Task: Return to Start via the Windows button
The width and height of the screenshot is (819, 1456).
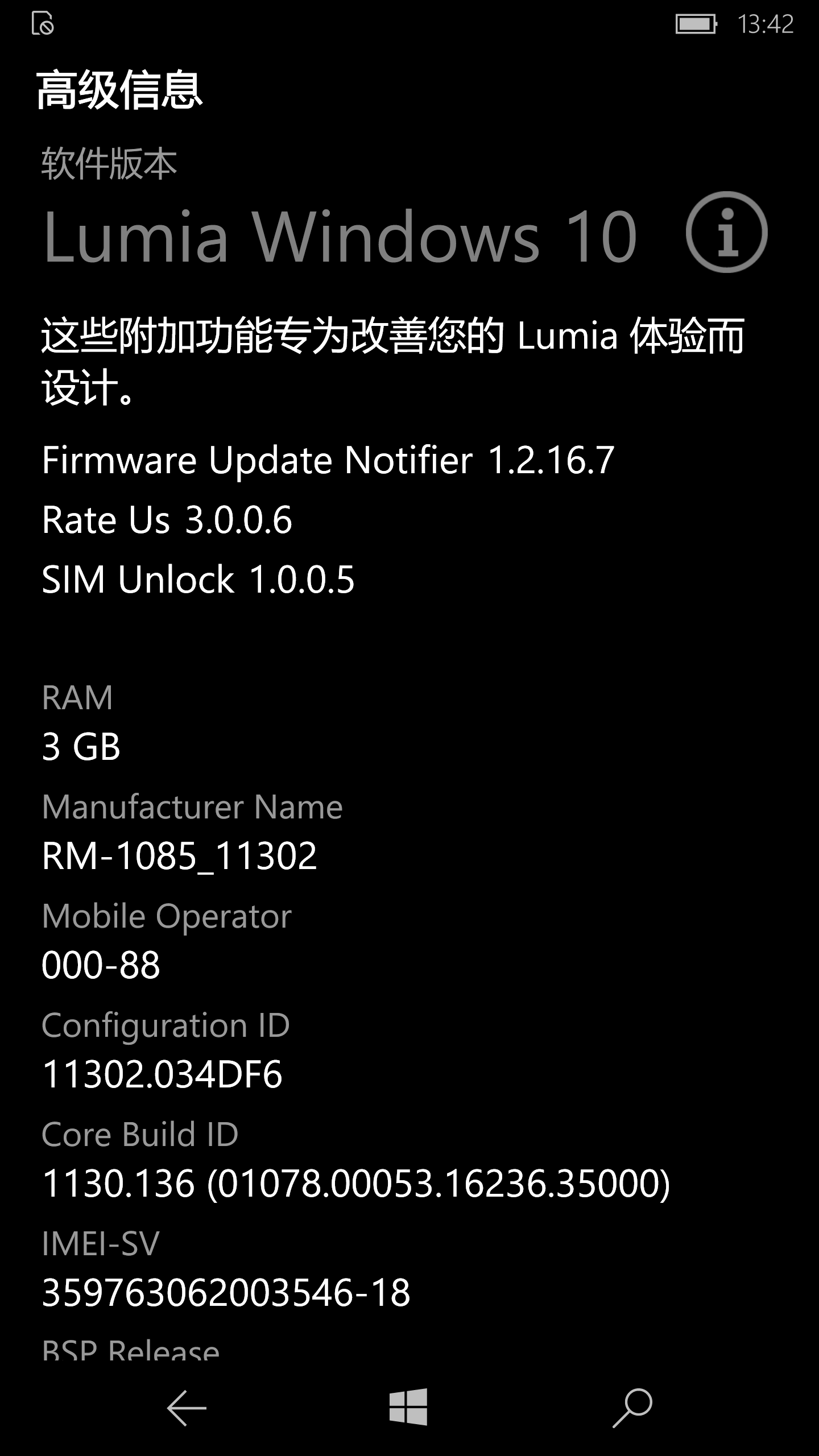Action: [x=408, y=1407]
